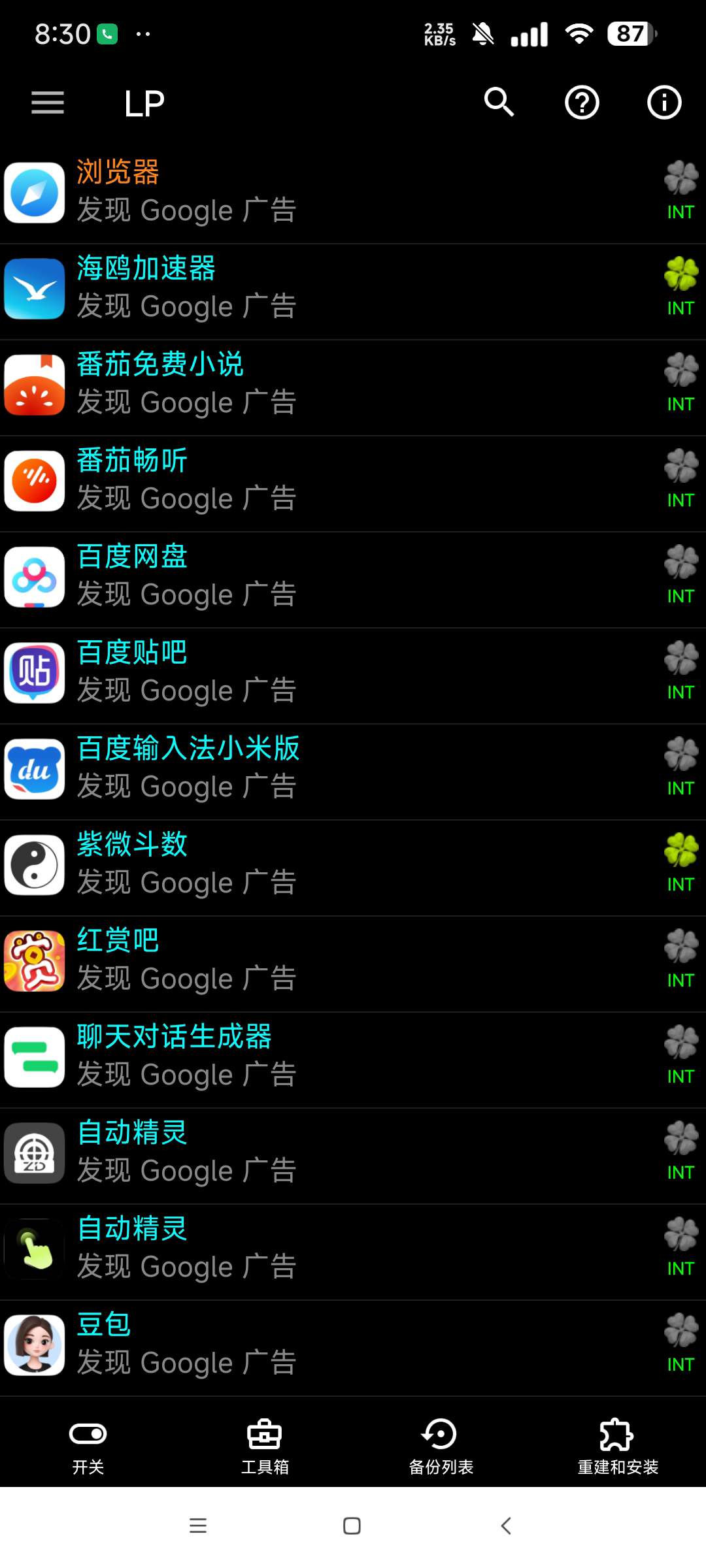706x1568 pixels.
Task: Open the hamburger drawer menu
Action: pyautogui.click(x=48, y=103)
